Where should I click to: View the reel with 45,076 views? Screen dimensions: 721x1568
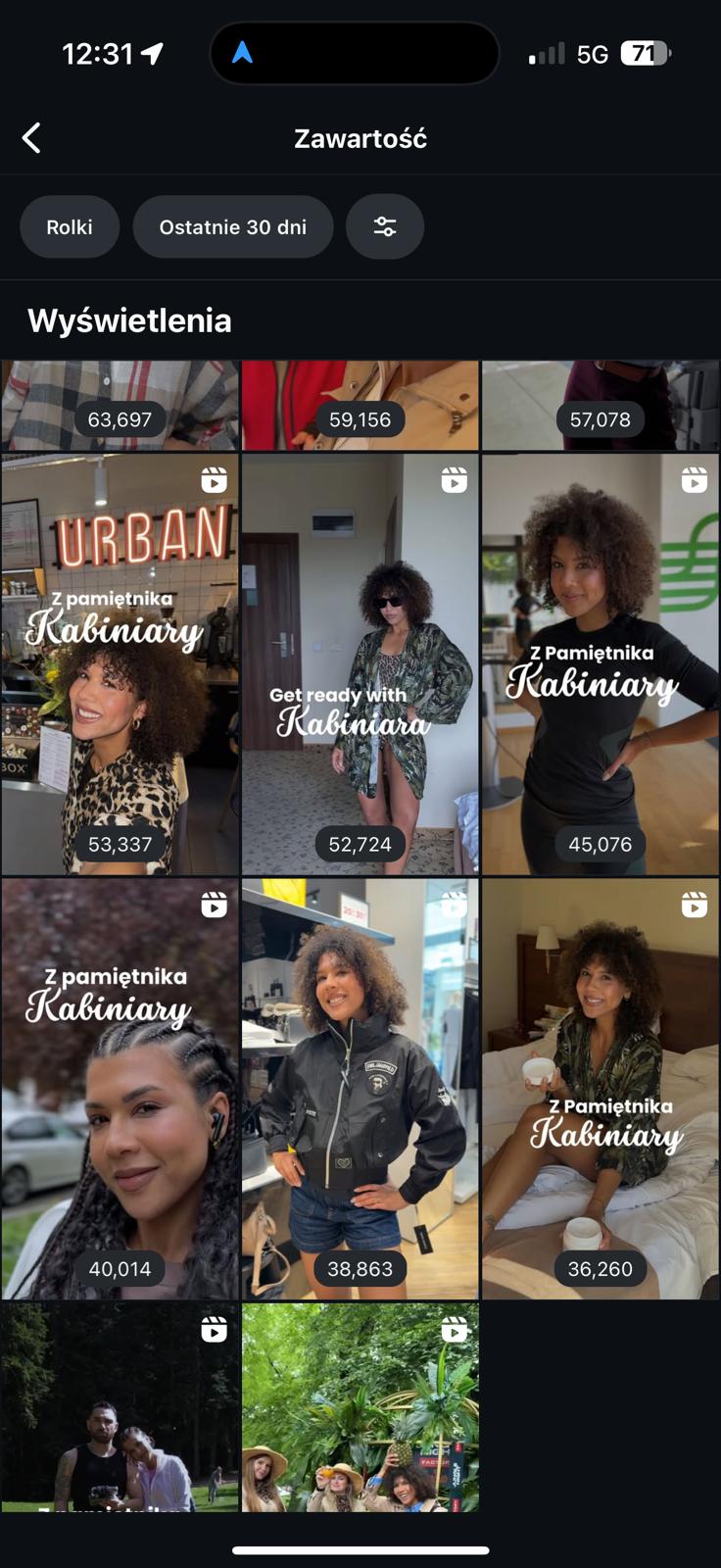601,663
